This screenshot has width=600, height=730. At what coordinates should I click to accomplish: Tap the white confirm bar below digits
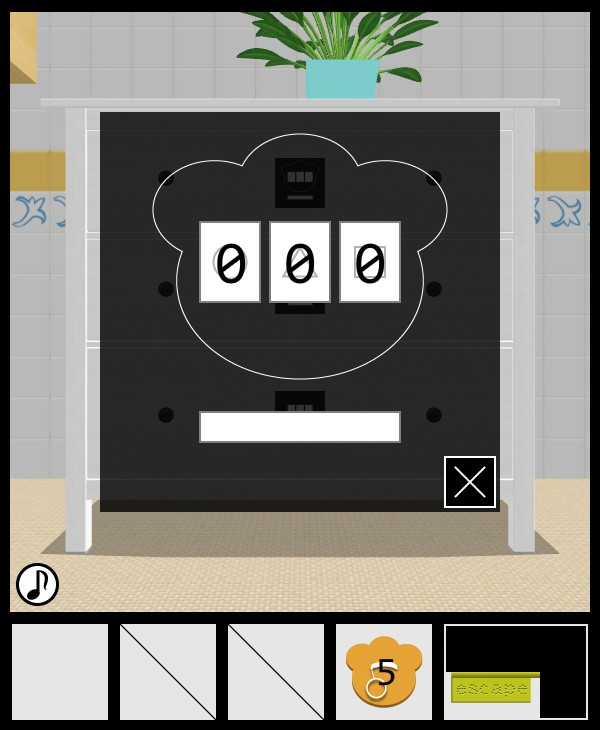[x=300, y=427]
